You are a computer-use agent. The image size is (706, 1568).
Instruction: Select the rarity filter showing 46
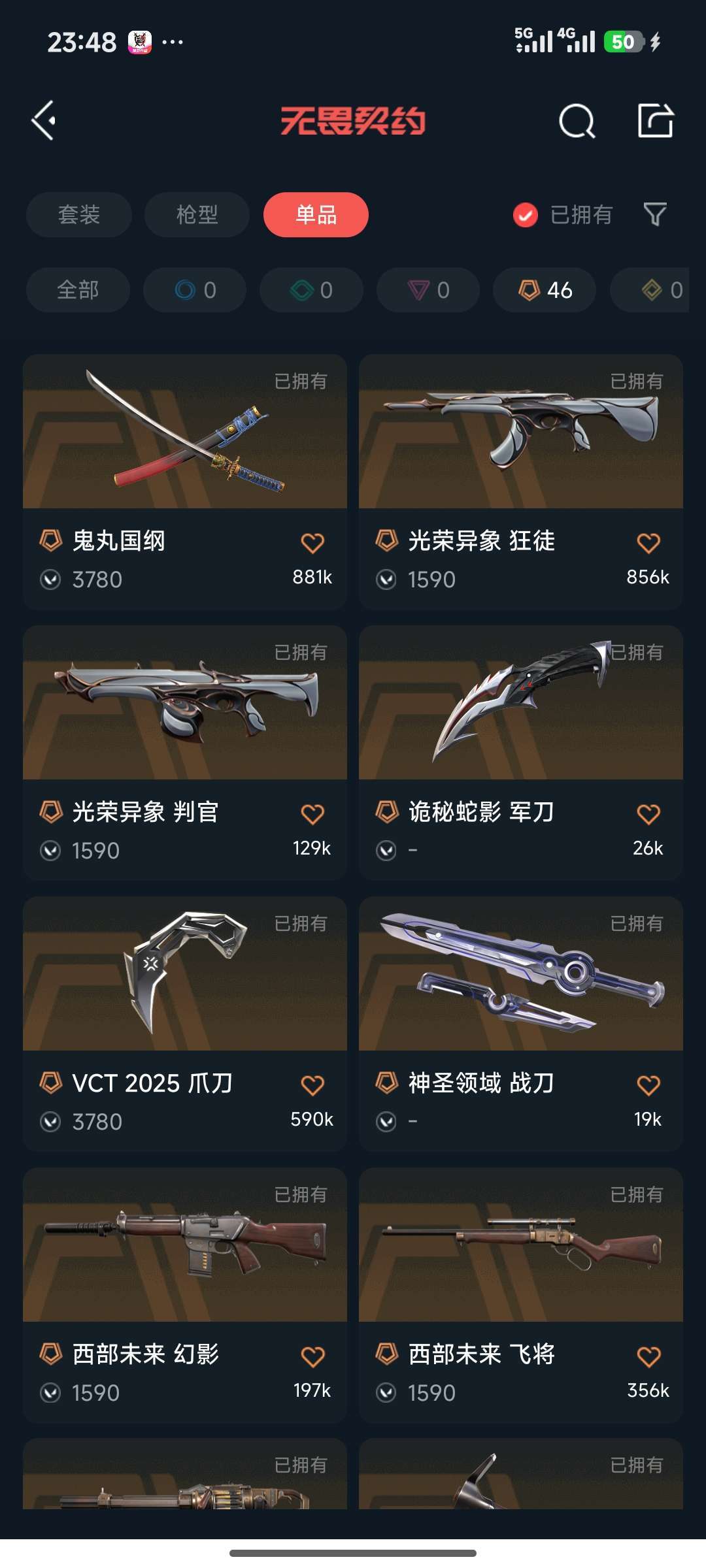tap(545, 290)
